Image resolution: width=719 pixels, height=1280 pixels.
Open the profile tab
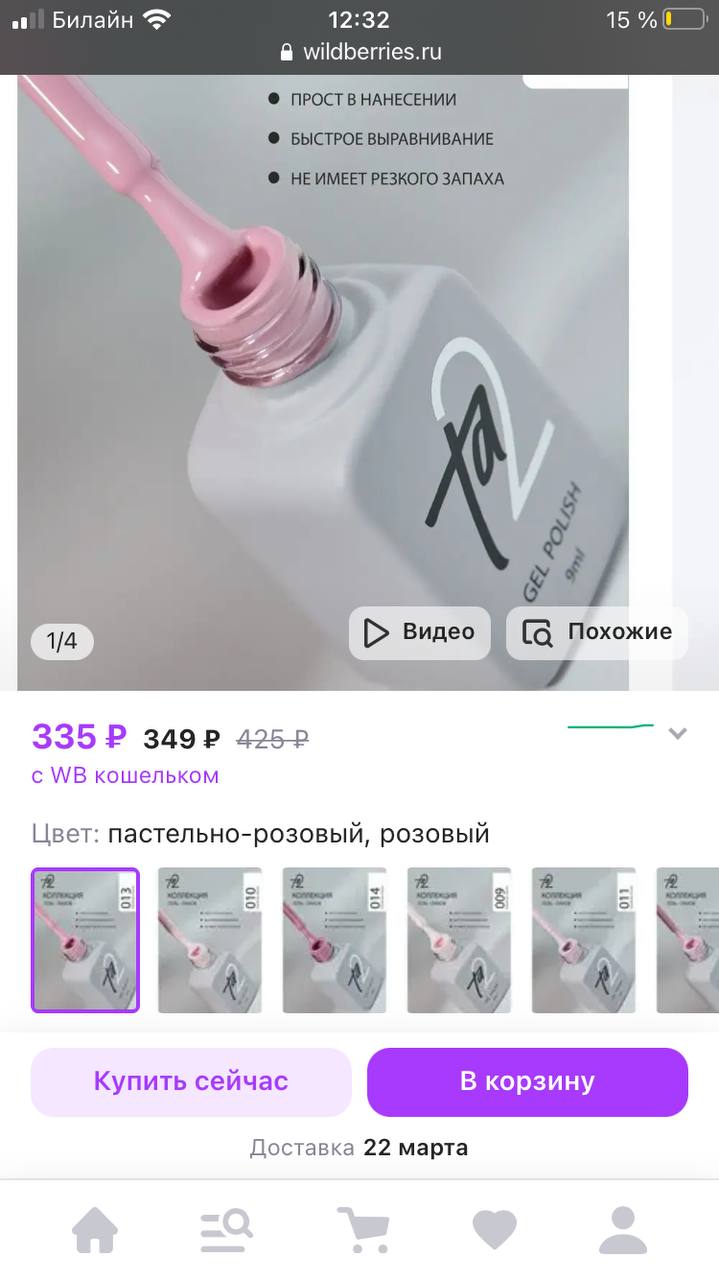pos(623,1230)
